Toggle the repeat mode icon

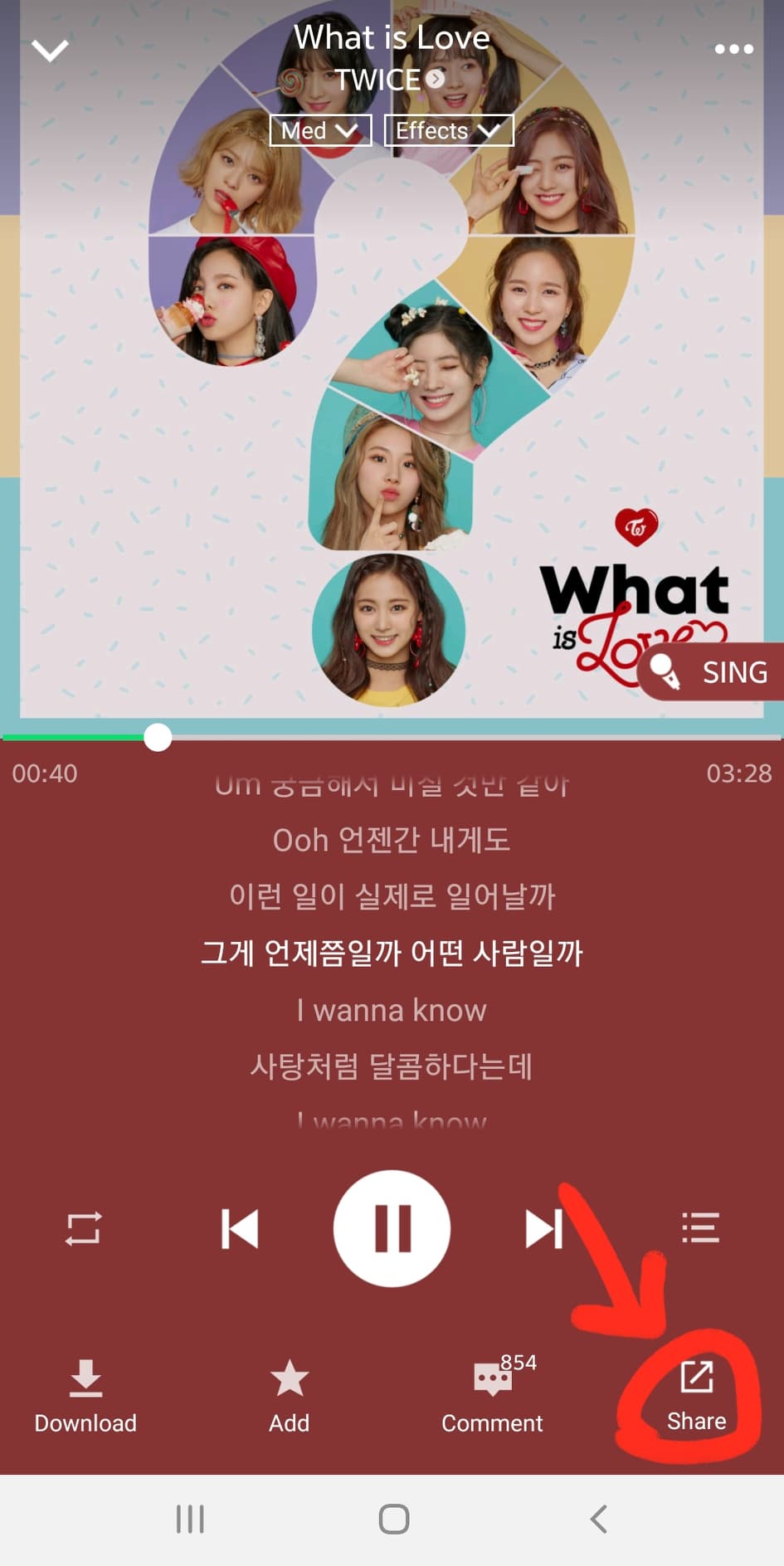pyautogui.click(x=83, y=1228)
